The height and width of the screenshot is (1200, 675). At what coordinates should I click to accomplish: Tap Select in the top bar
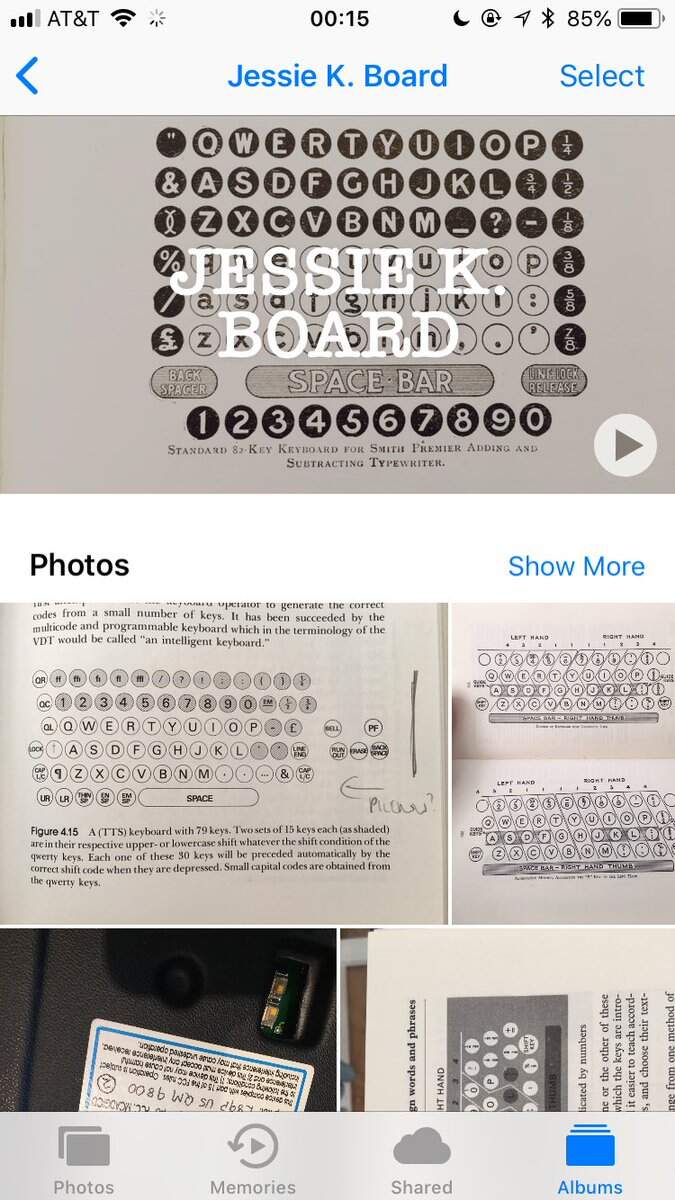click(602, 76)
